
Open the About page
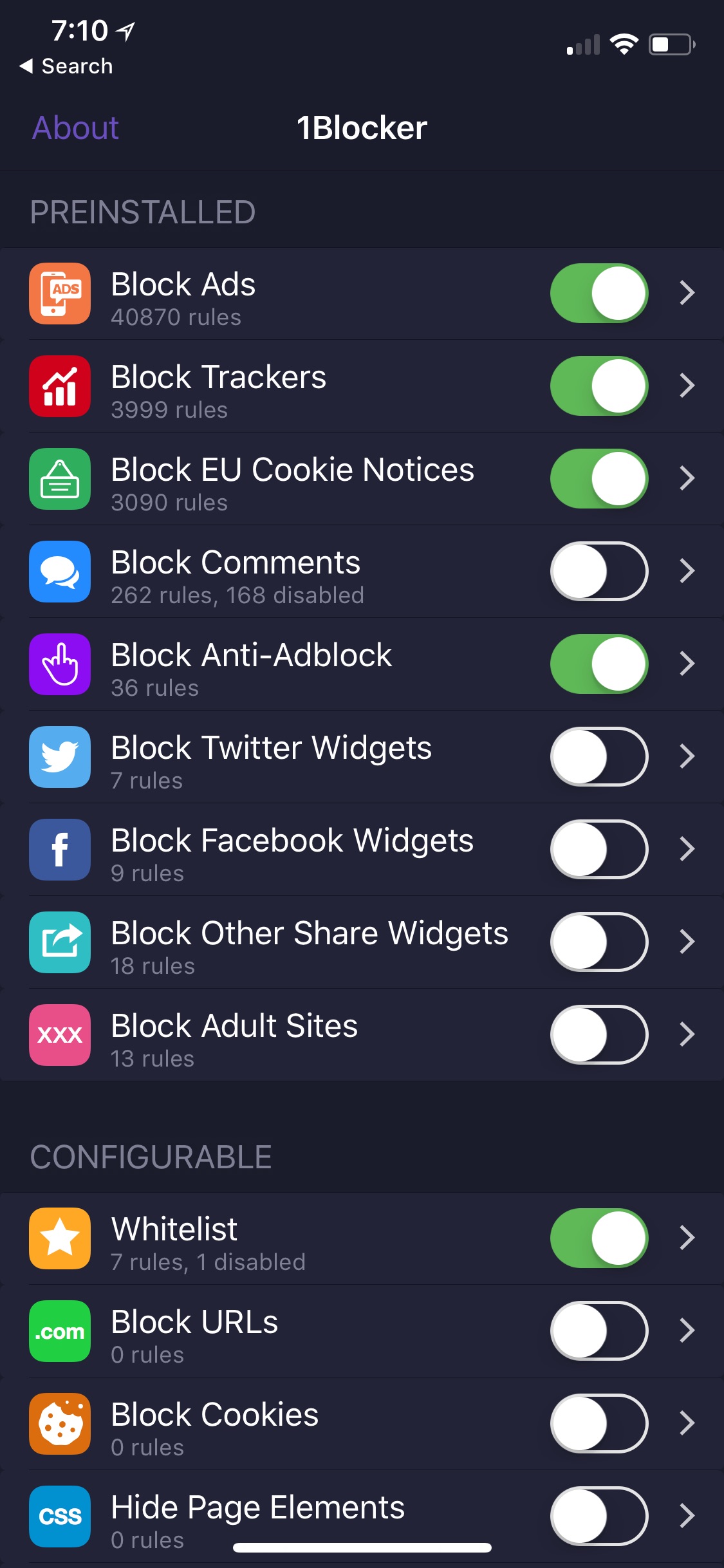click(x=75, y=127)
